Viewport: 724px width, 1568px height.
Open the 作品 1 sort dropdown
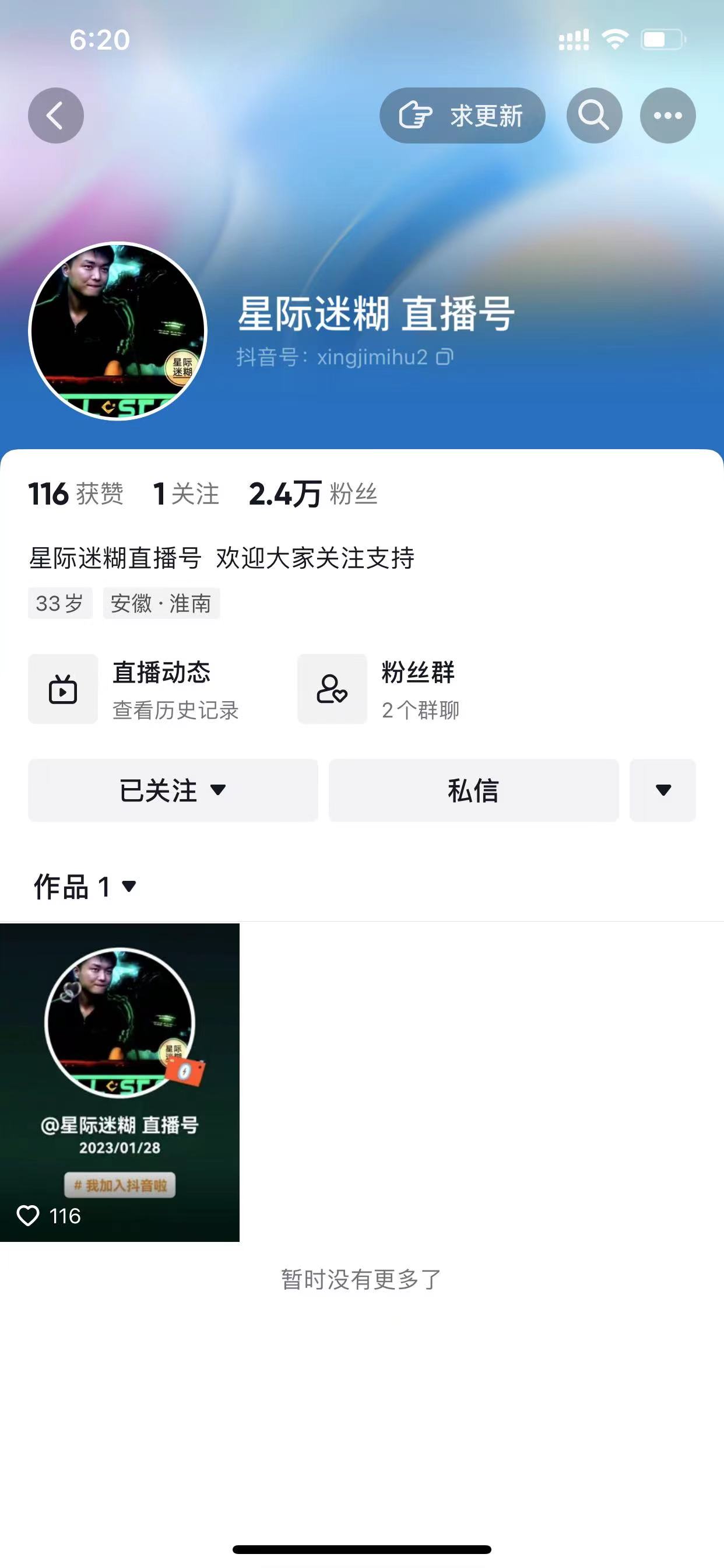click(x=85, y=886)
